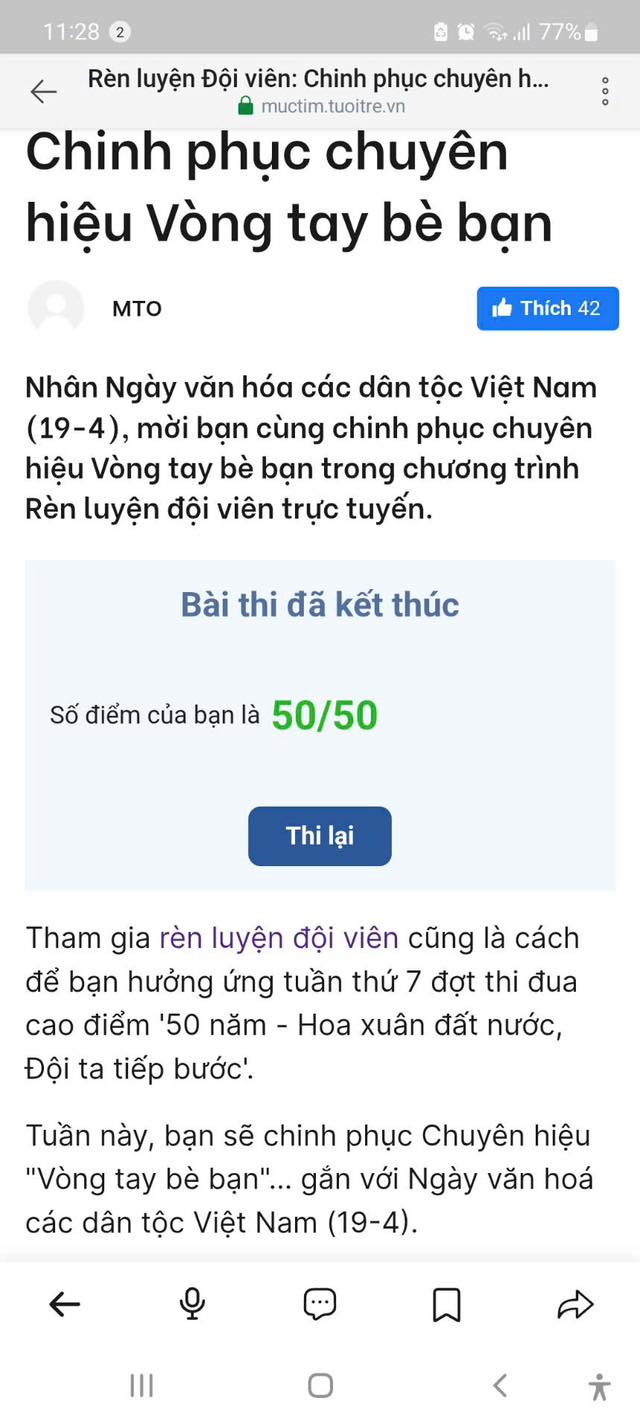Open recent apps from system navigation
This screenshot has width=640, height=1421.
[x=141, y=1385]
